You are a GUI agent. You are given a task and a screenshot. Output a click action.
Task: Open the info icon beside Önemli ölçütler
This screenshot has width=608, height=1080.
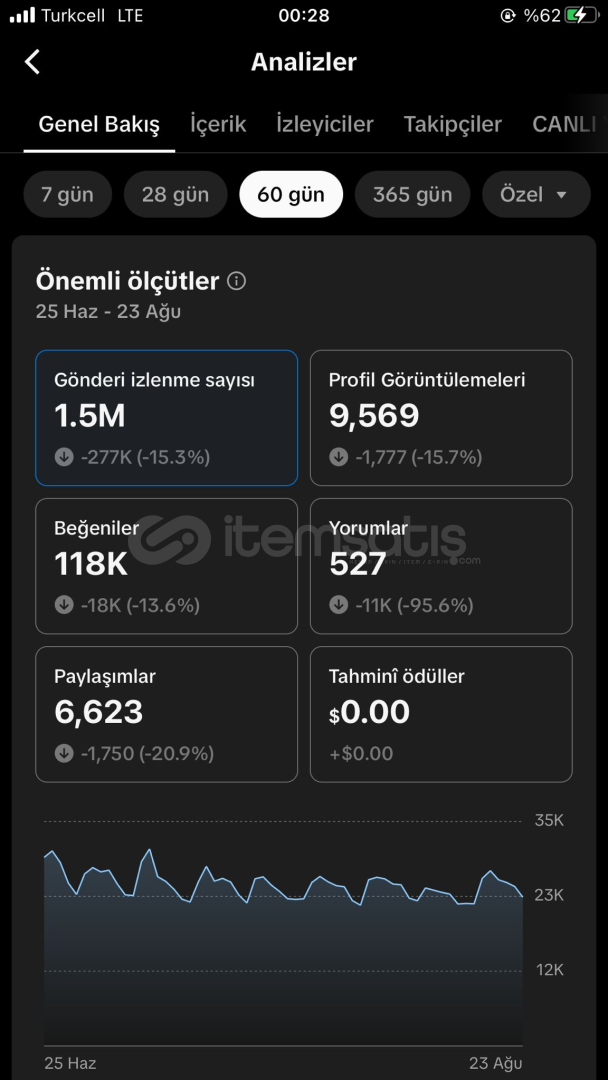point(236,281)
